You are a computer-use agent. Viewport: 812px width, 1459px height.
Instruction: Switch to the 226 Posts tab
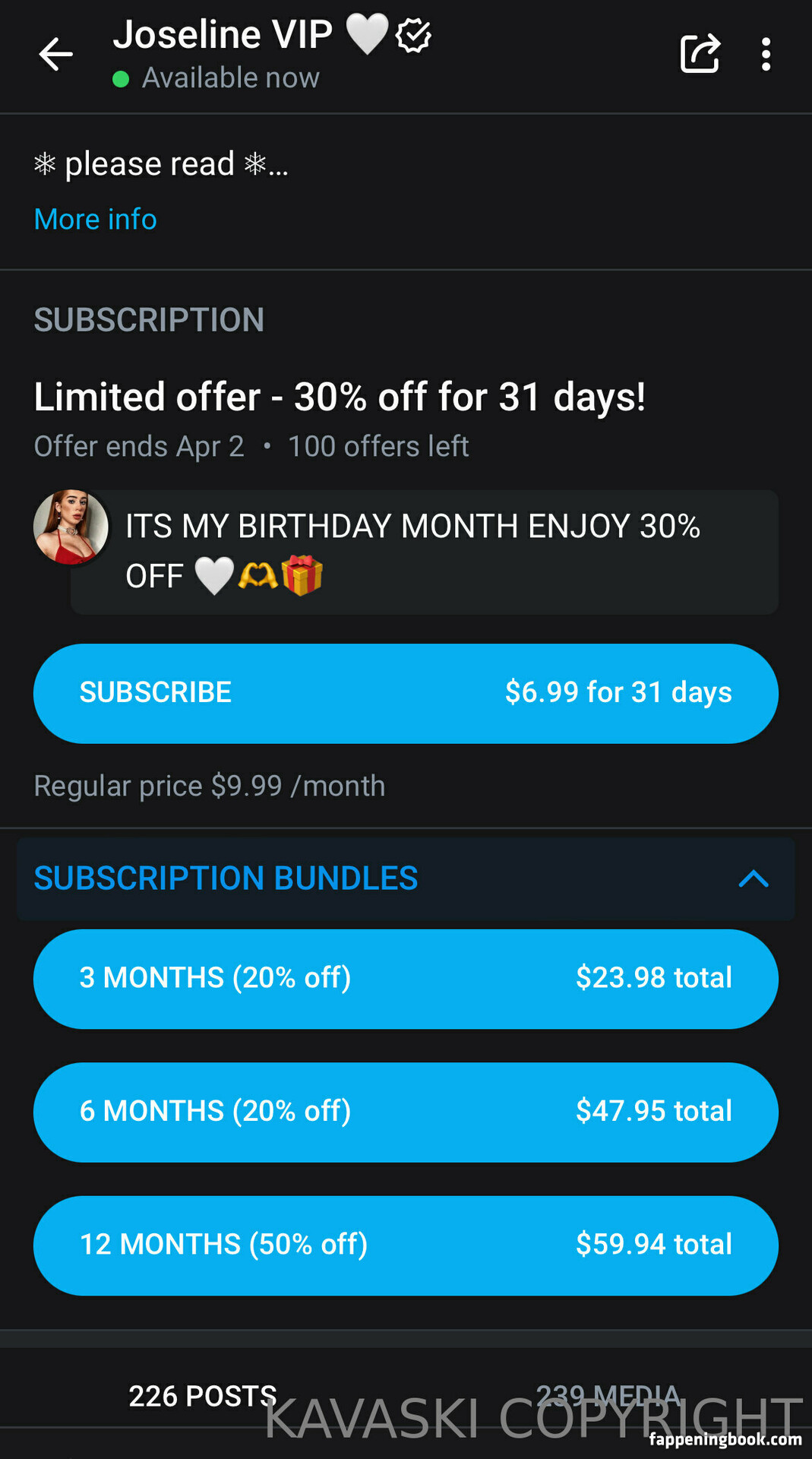click(203, 1396)
